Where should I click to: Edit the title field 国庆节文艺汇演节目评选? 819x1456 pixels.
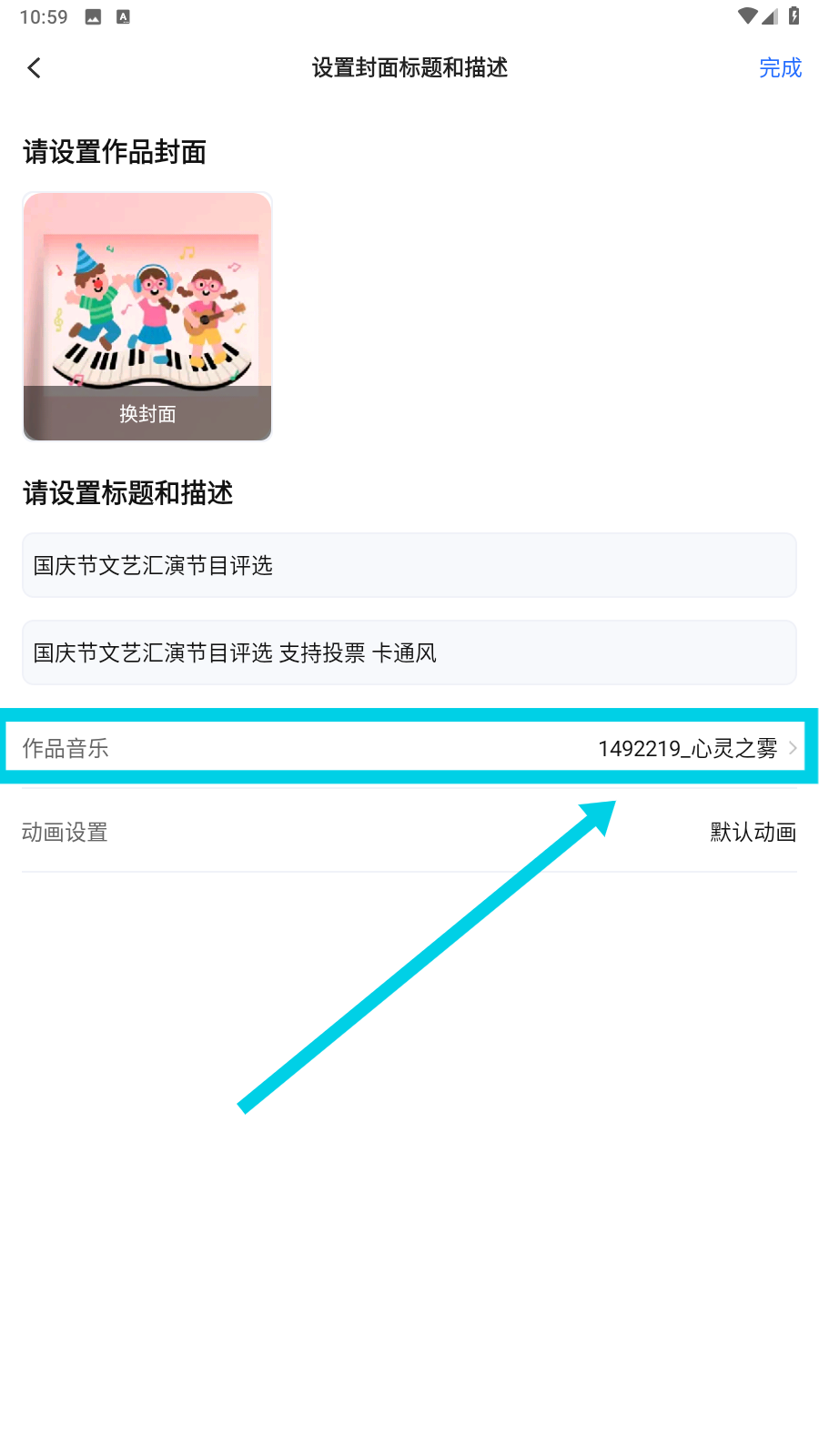pos(409,565)
